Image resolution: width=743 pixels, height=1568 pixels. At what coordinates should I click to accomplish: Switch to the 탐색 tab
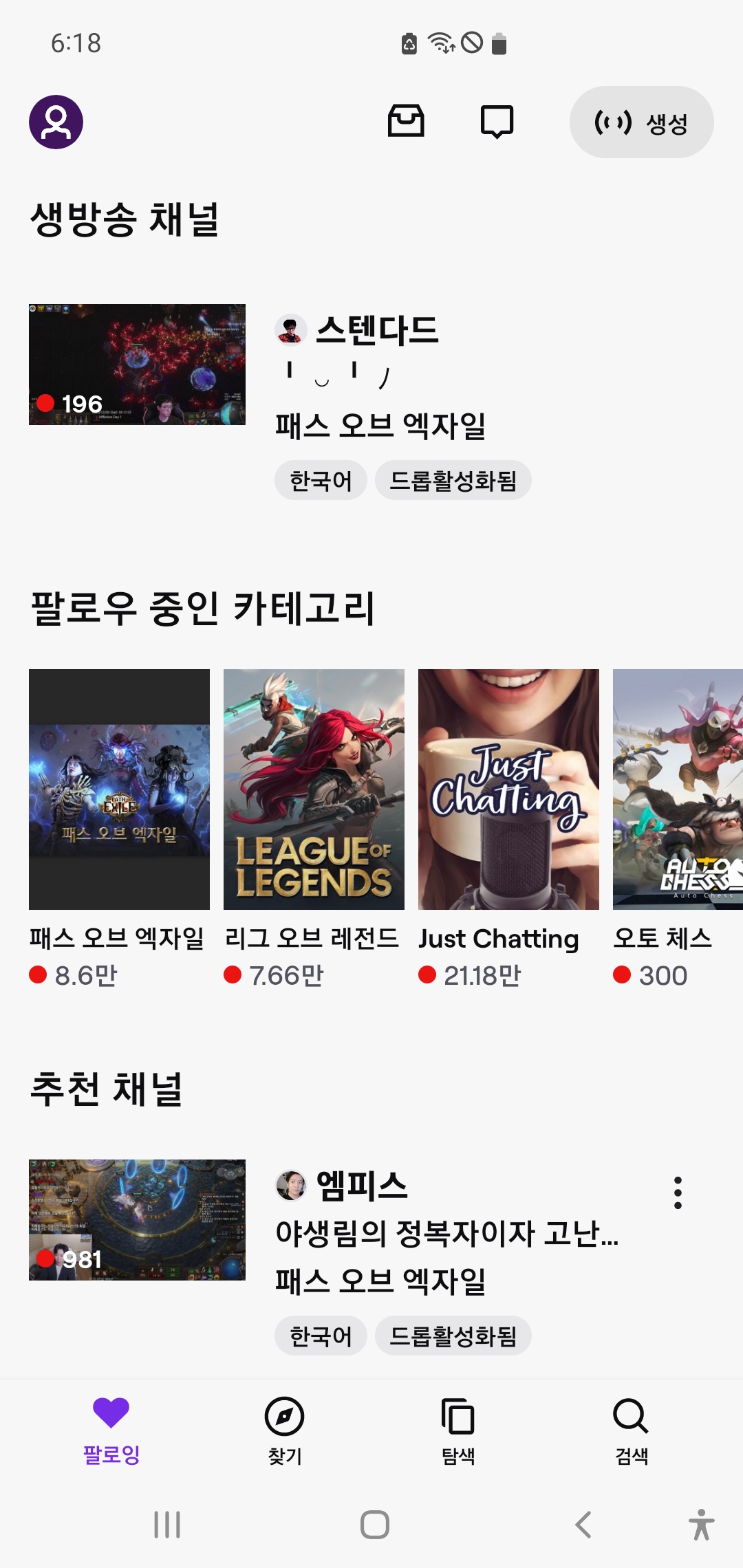[x=458, y=1430]
